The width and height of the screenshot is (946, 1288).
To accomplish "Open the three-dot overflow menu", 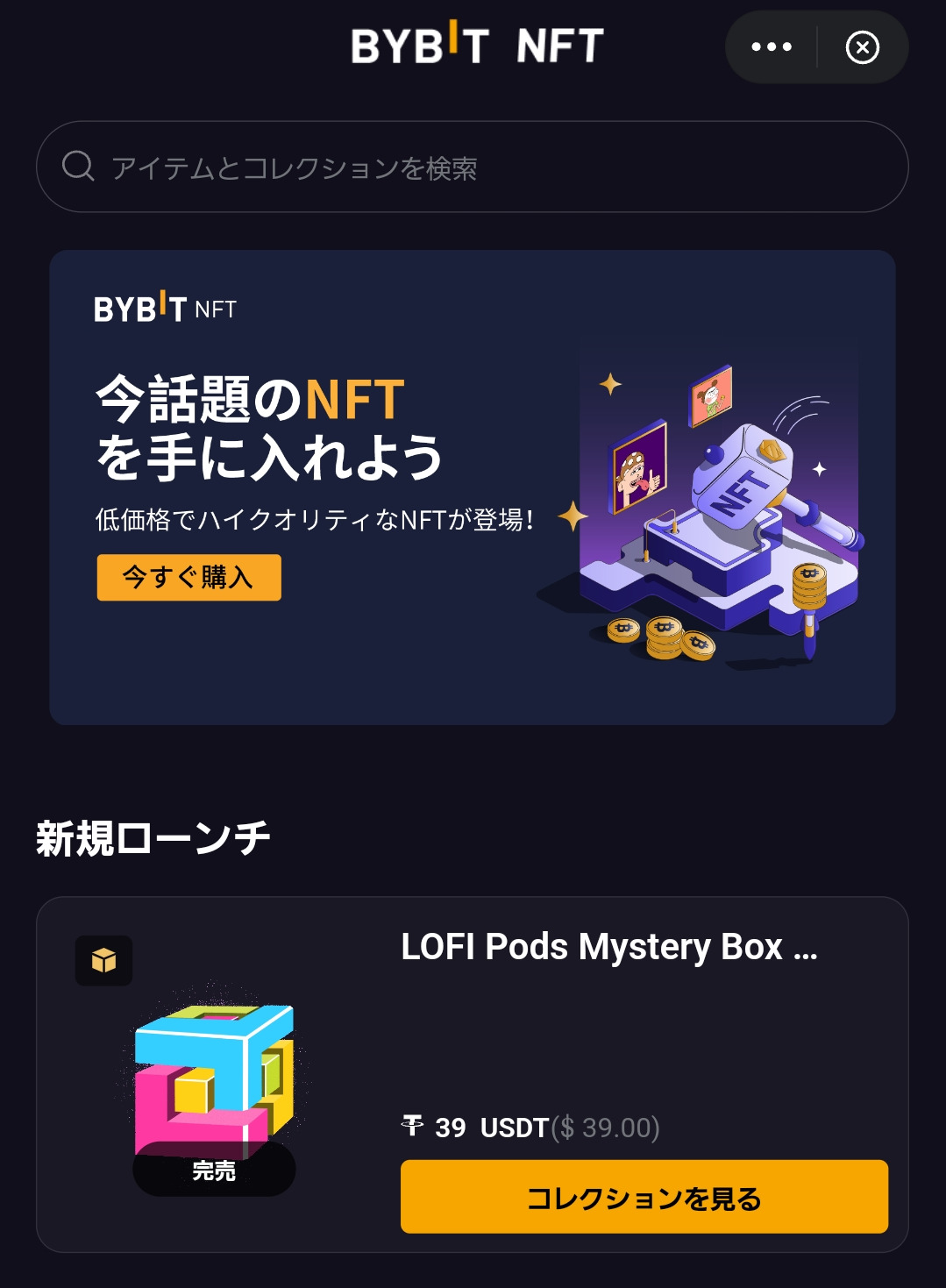I will pos(772,47).
